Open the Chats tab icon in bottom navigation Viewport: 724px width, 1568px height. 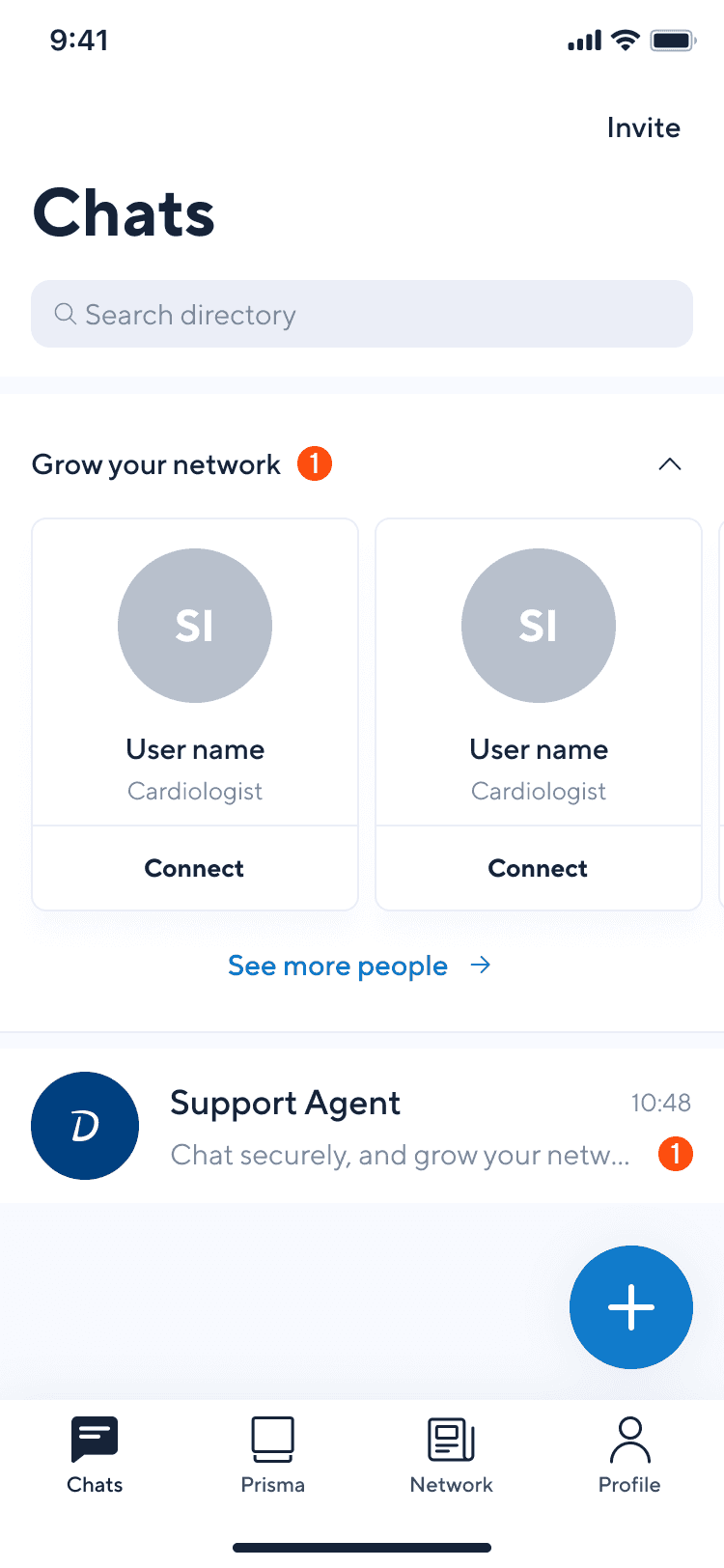(x=94, y=1440)
